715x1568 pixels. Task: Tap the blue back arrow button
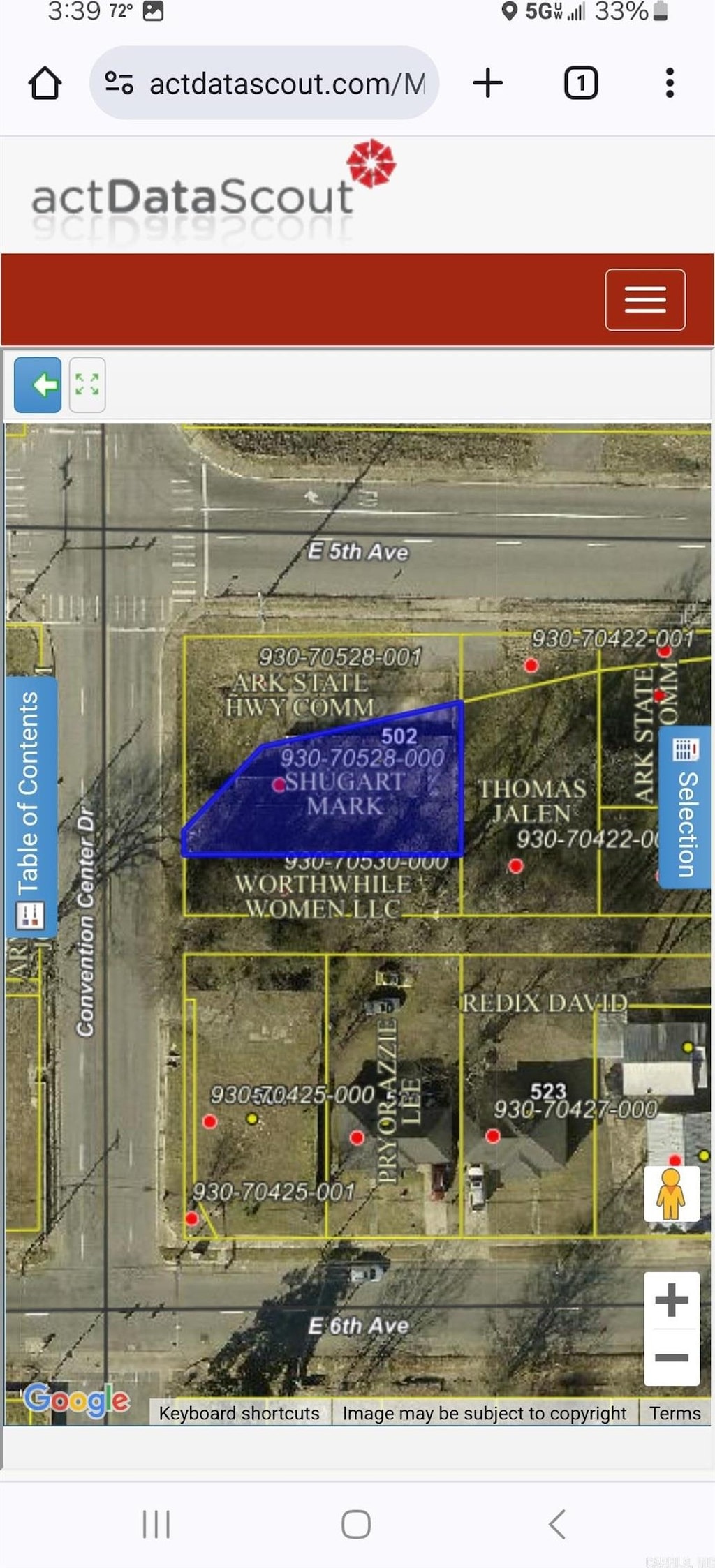(x=38, y=384)
